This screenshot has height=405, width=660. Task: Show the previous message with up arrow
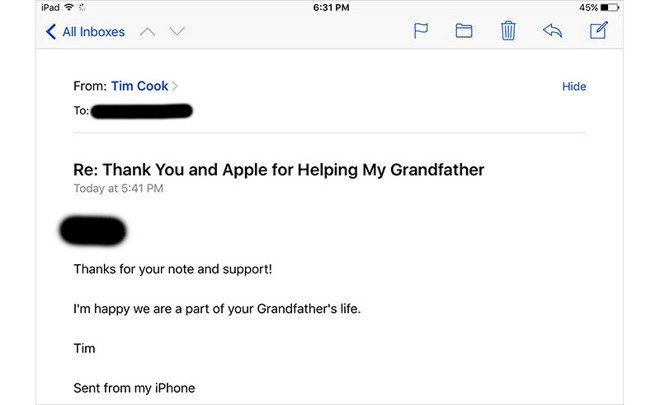(x=147, y=32)
